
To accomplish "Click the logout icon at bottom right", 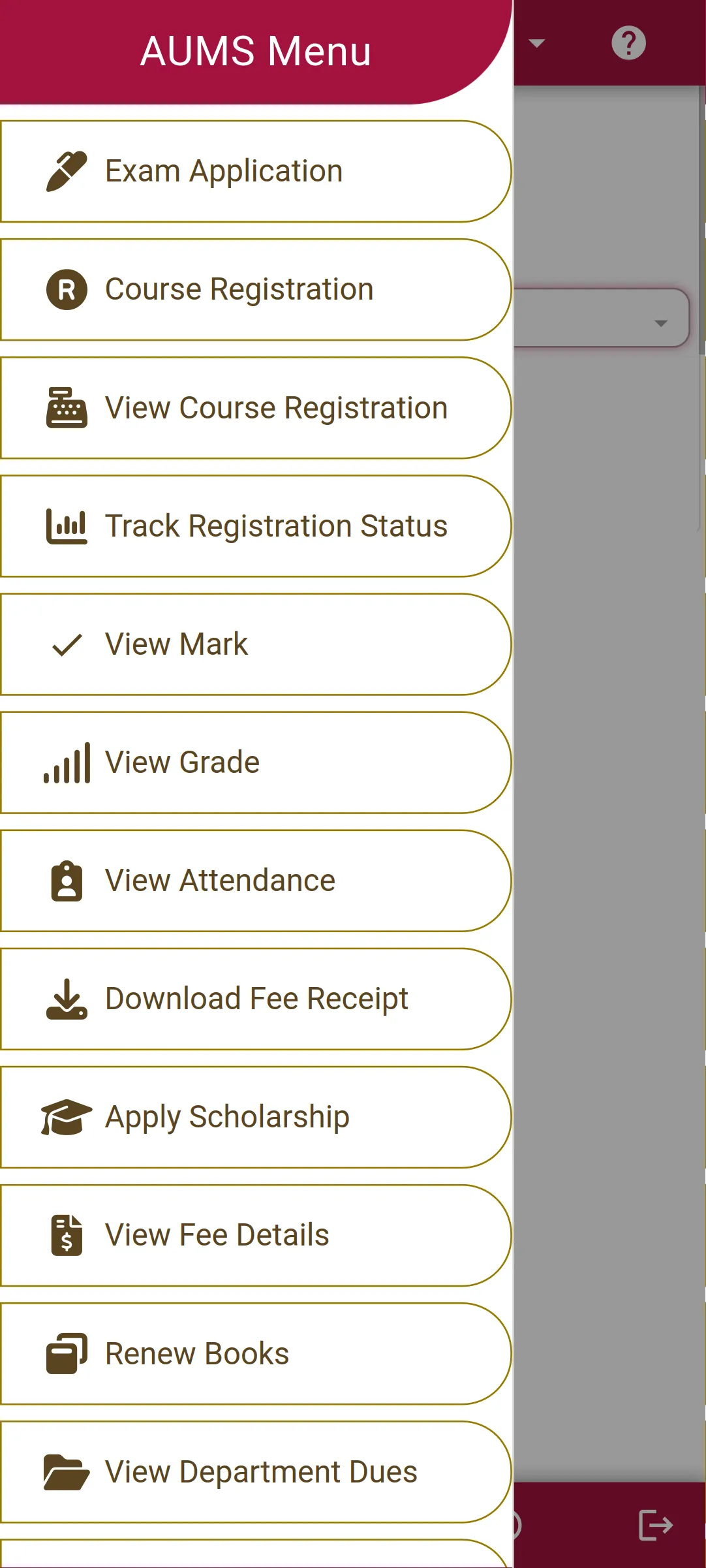I will (x=655, y=1526).
